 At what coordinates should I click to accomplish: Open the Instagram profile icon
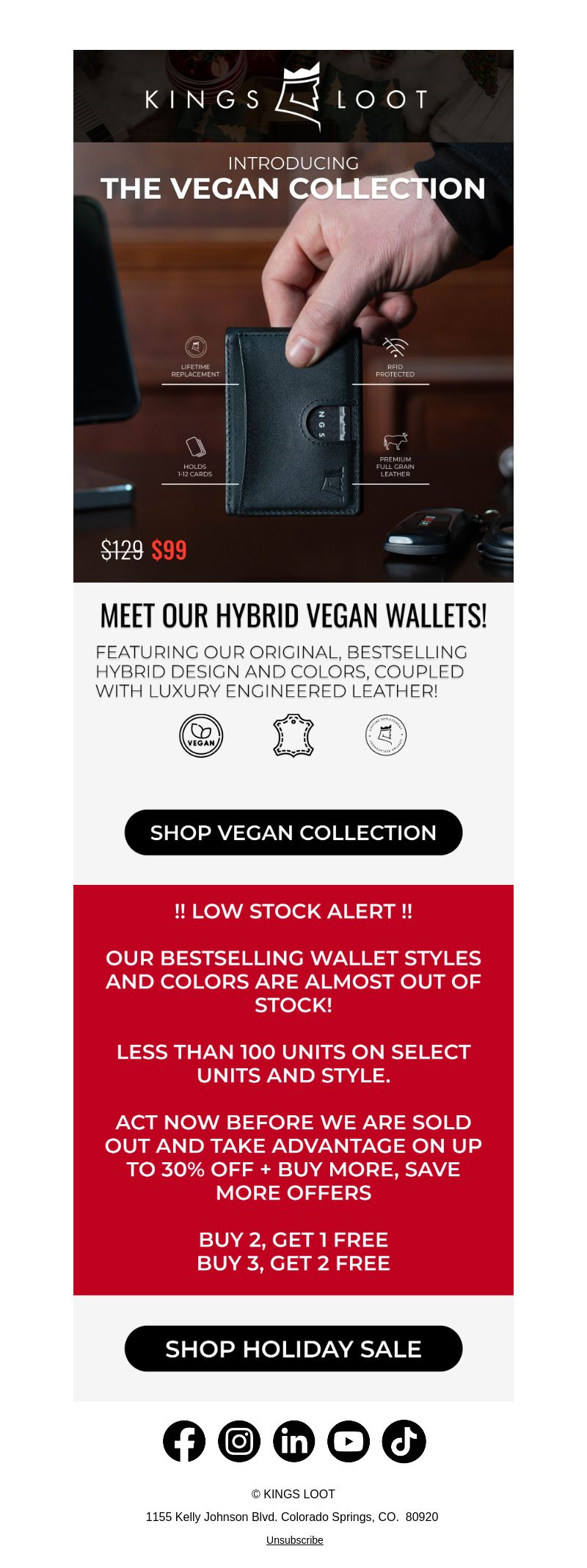[239, 1441]
